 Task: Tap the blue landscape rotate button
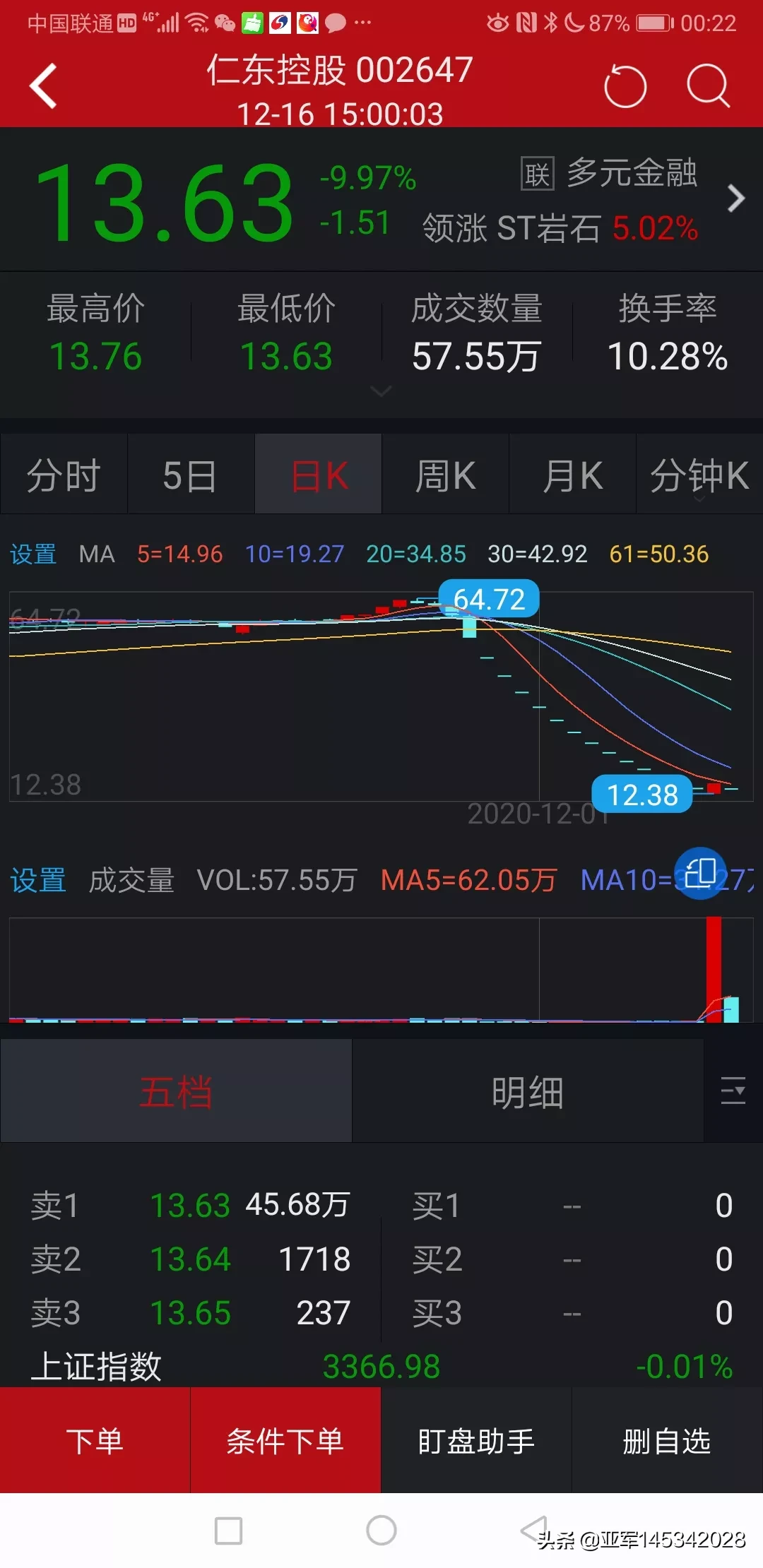pos(701,873)
